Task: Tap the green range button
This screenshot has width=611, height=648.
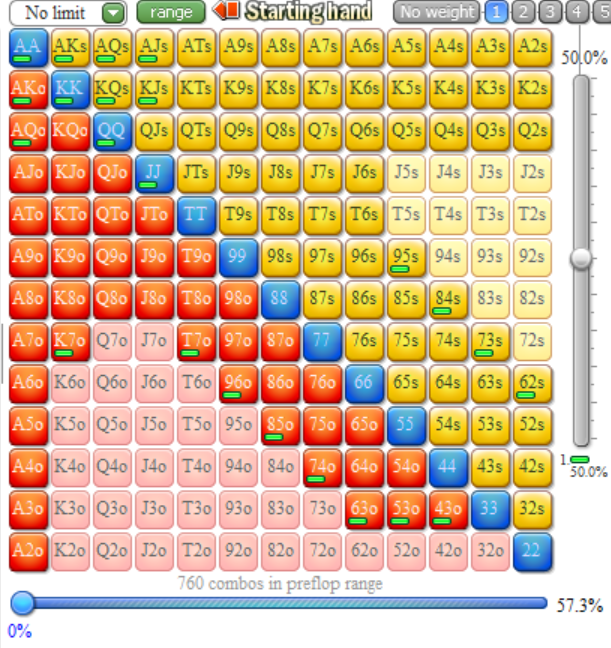Action: [171, 12]
